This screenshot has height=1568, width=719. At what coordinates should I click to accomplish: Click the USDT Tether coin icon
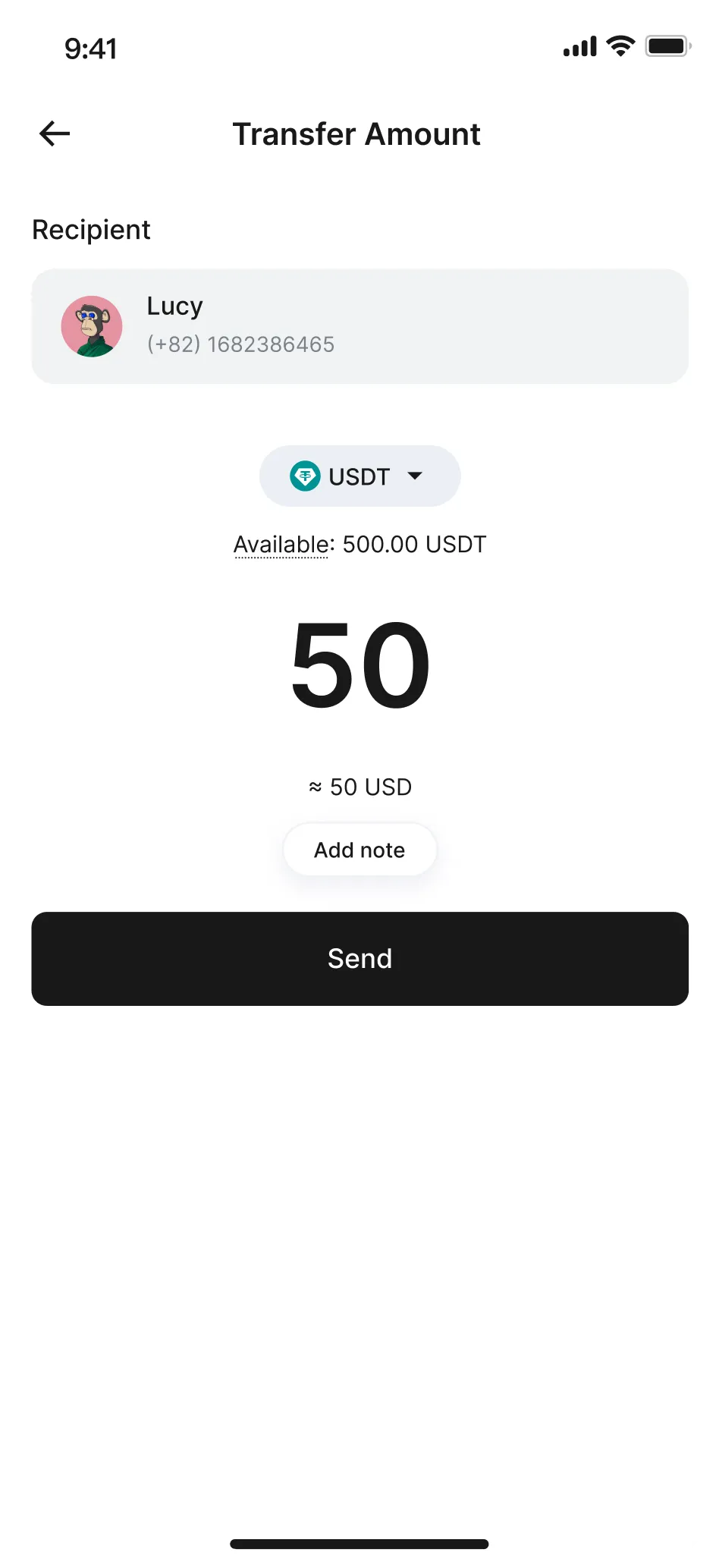click(305, 476)
